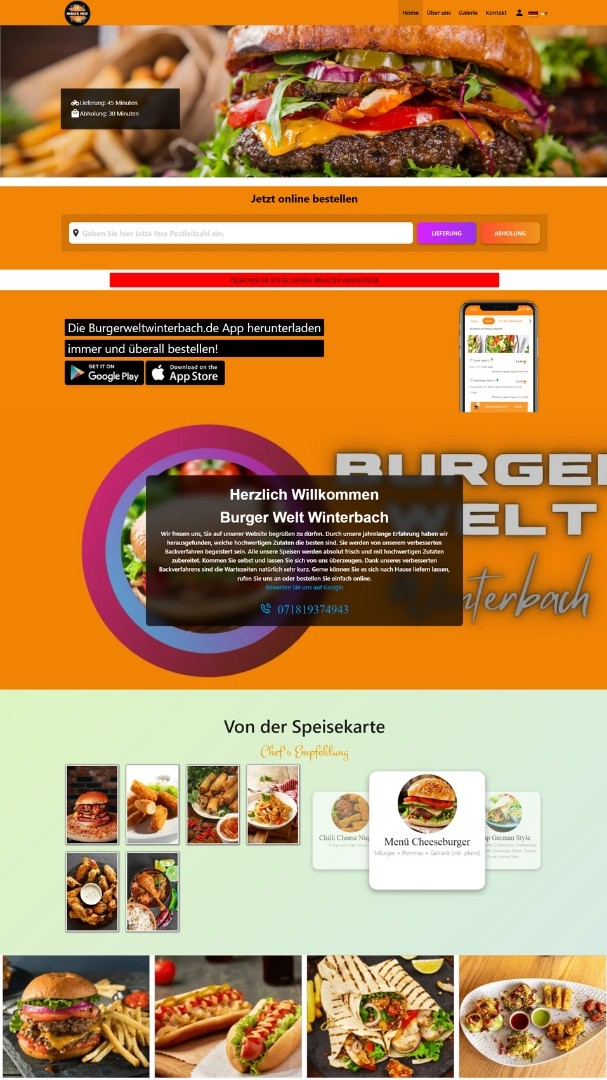Select the Home nav item
Viewport: 607px width, 1080px height.
tap(410, 13)
